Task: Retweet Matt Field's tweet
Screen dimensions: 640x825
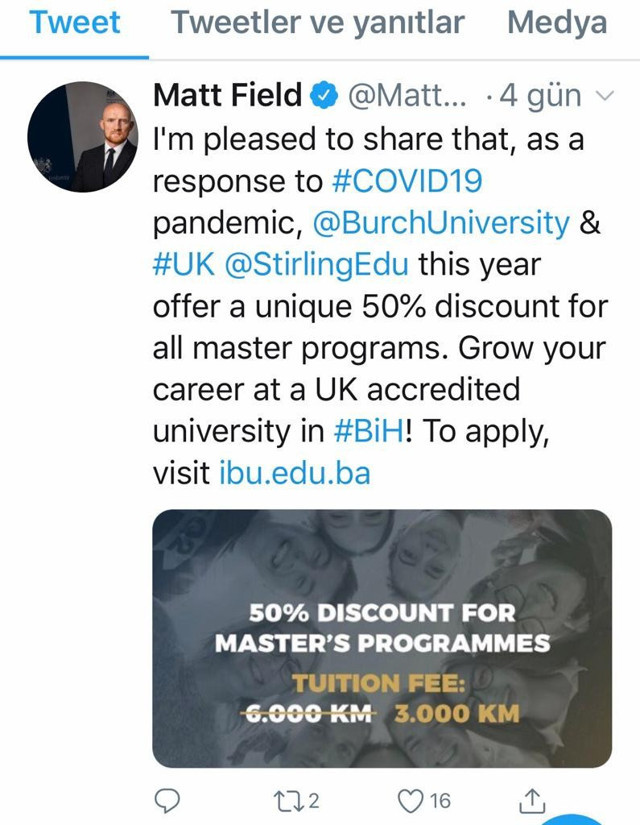Action: (289, 799)
